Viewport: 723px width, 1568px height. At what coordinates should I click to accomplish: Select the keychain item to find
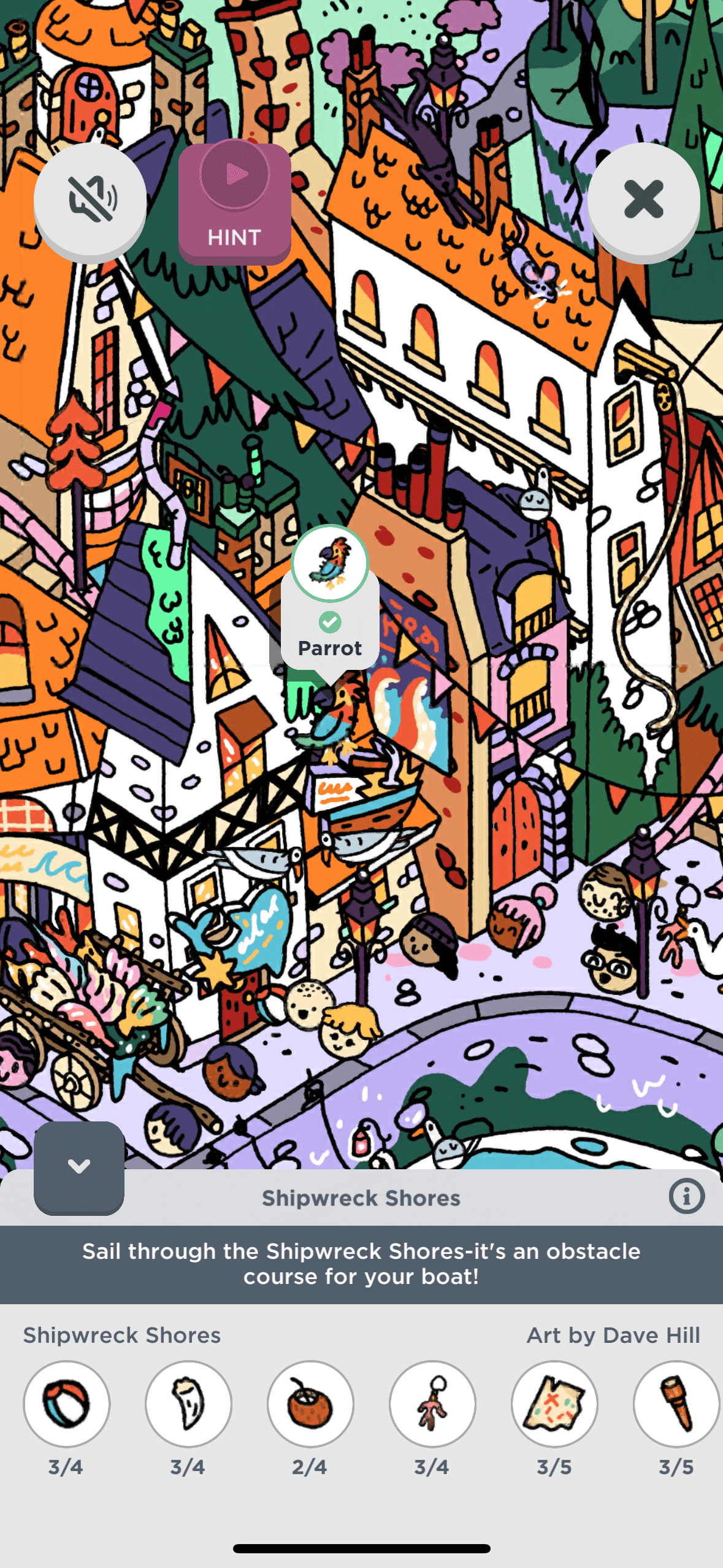coord(432,1404)
